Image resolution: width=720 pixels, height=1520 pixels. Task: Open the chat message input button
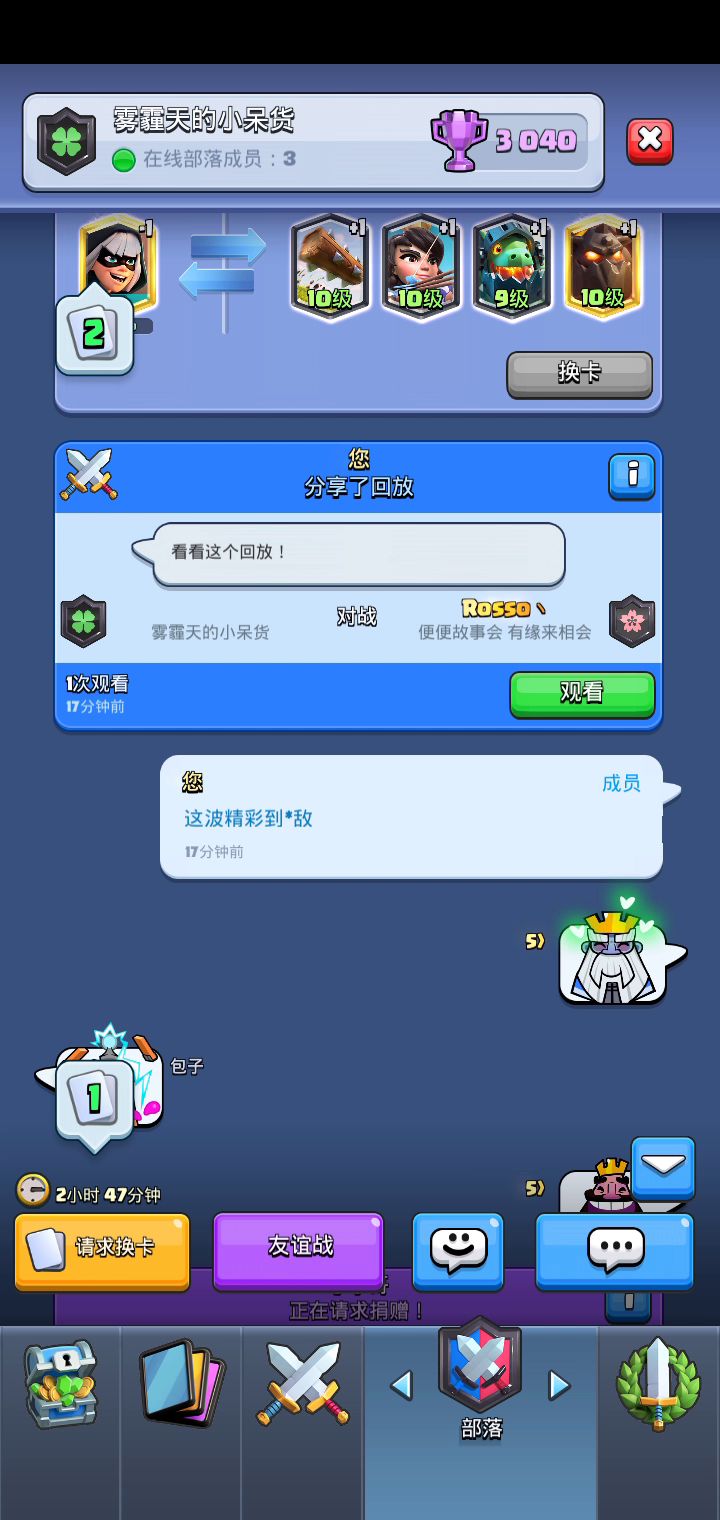point(614,1250)
